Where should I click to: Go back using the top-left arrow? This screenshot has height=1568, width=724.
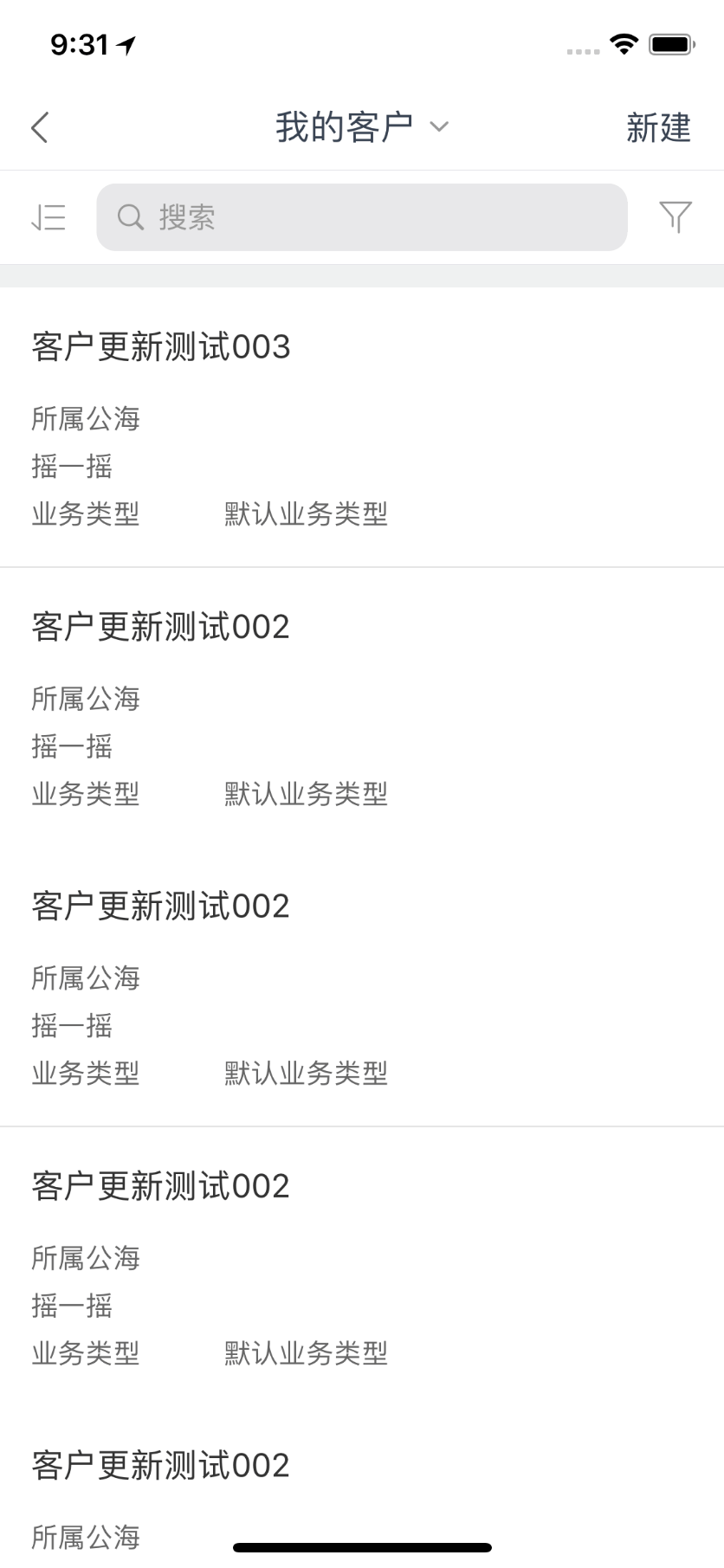coord(40,127)
